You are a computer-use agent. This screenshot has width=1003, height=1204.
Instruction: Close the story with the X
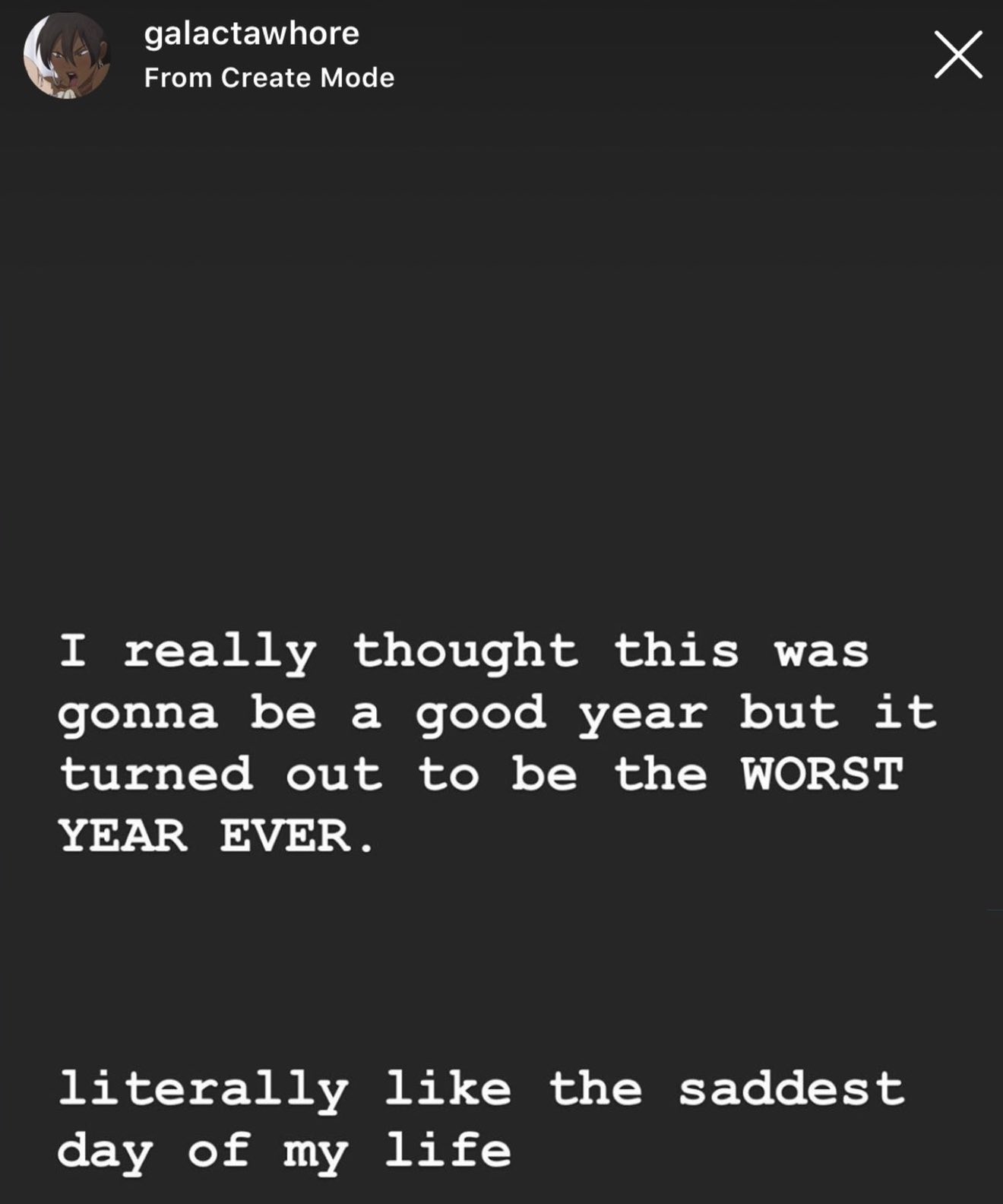(x=958, y=55)
